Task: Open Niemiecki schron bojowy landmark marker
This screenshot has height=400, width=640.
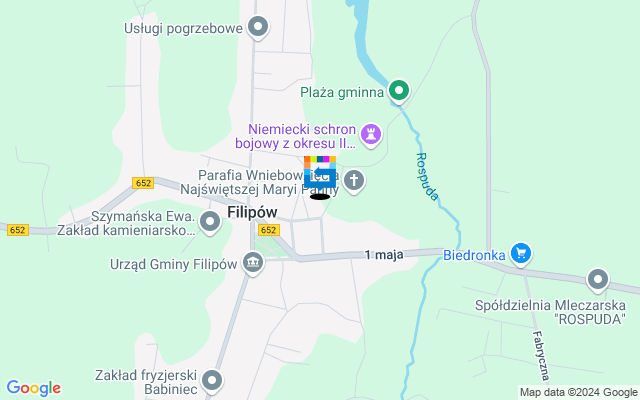Action: pos(370,133)
